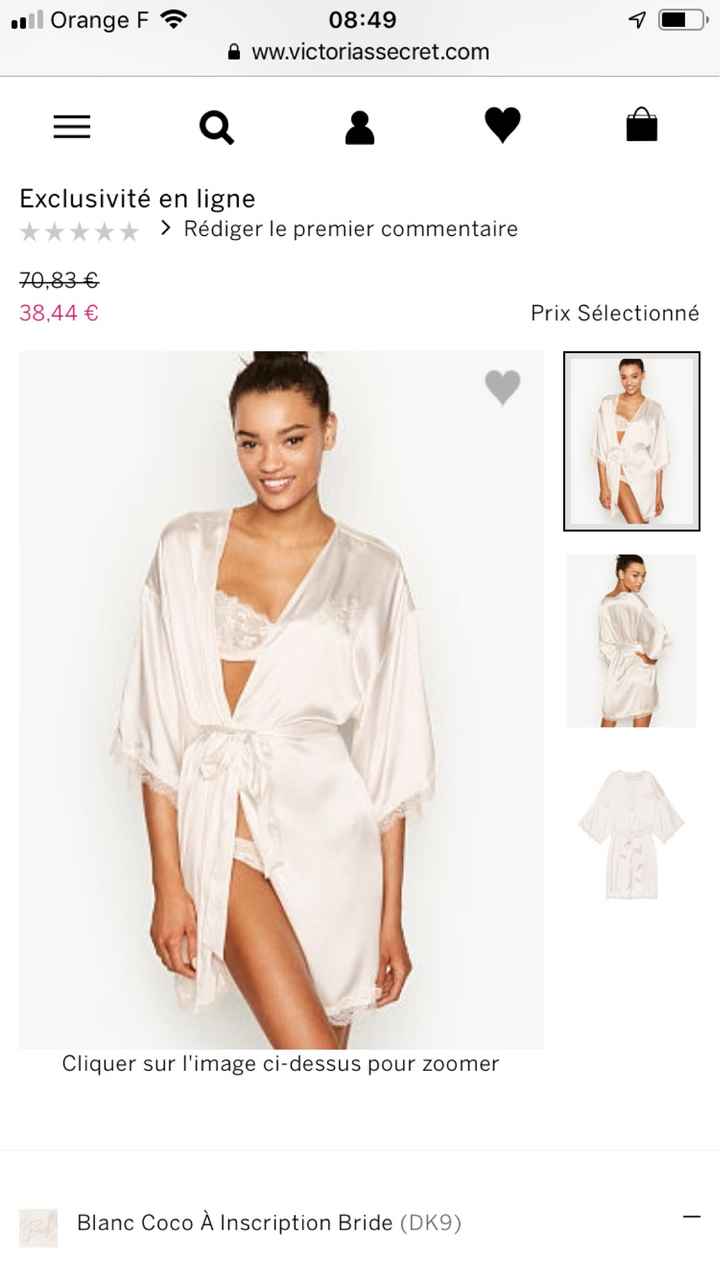The width and height of the screenshot is (720, 1280).
Task: View your wishlist favorites
Action: [x=502, y=125]
